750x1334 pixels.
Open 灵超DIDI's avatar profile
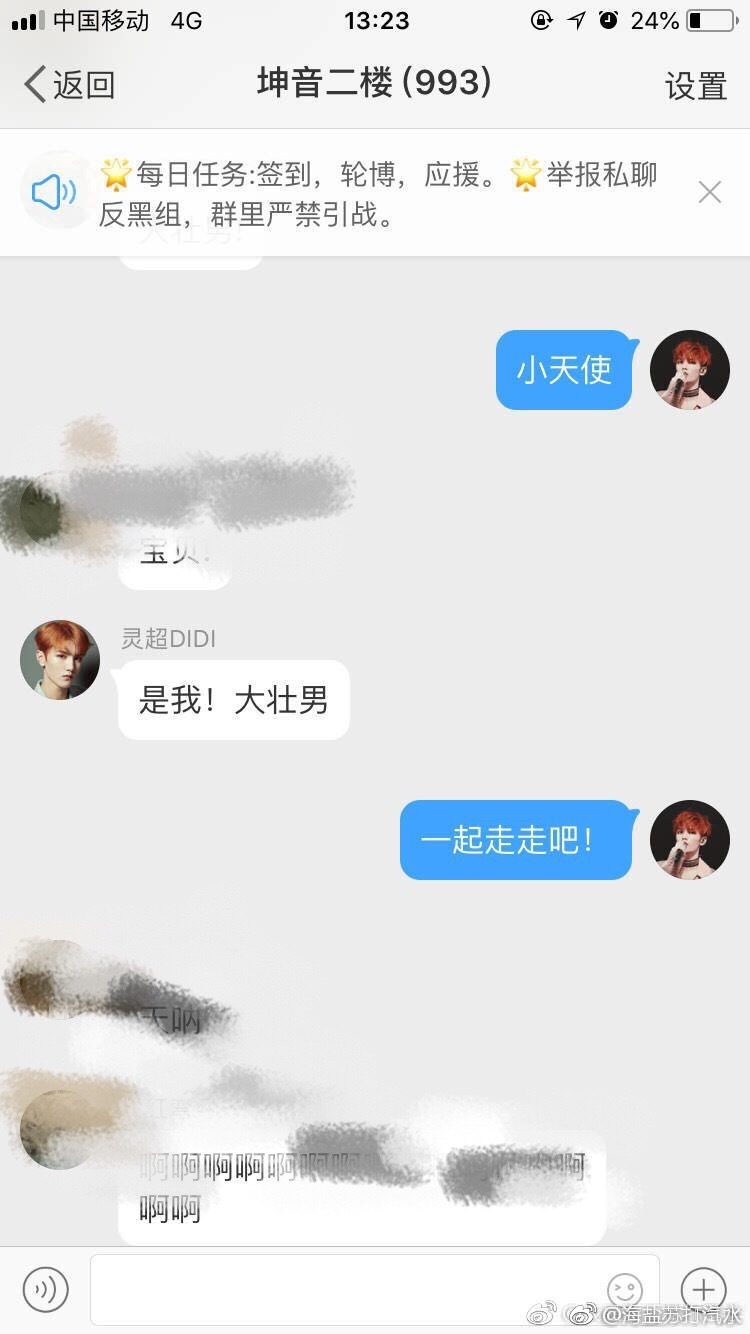point(60,660)
